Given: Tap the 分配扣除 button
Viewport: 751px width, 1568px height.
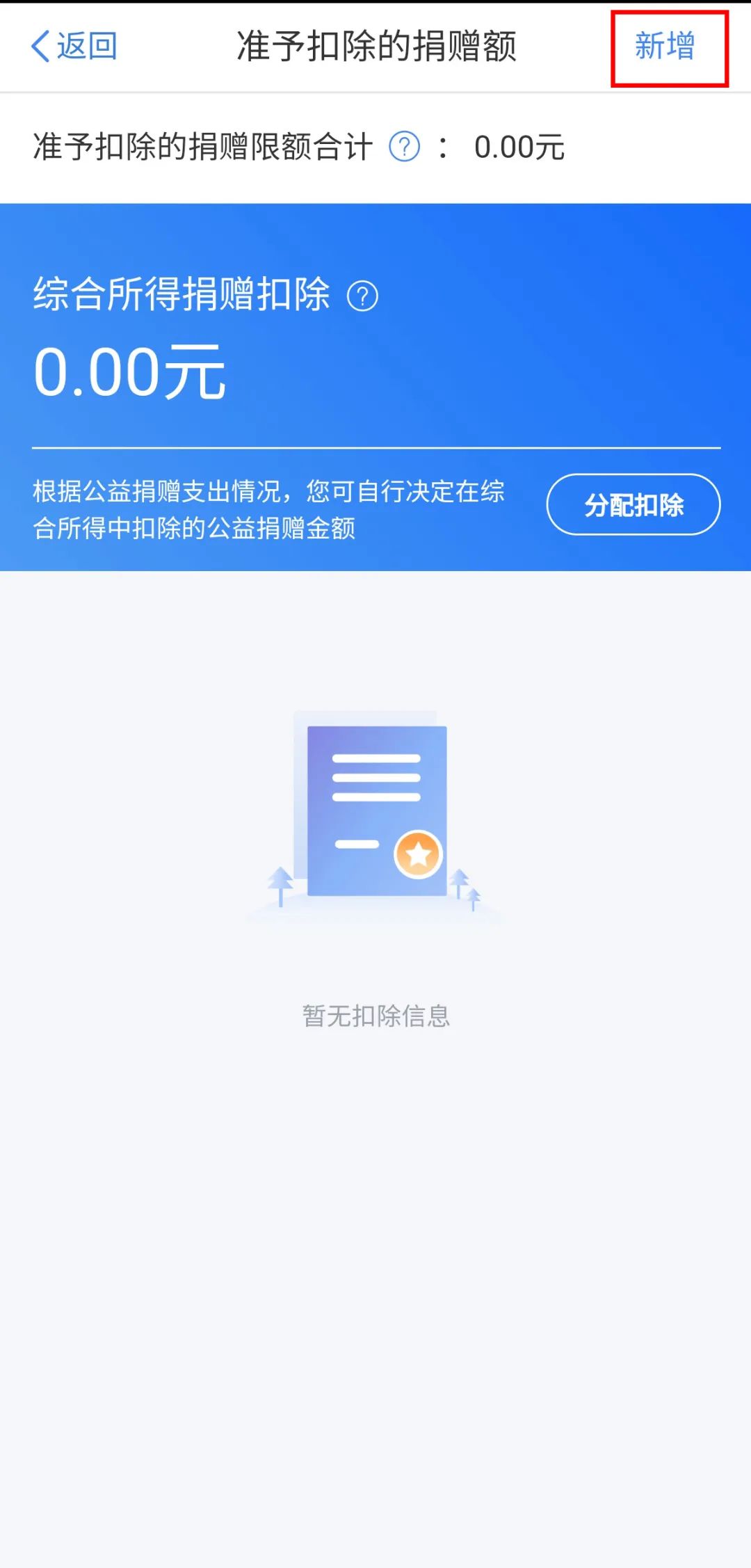Looking at the screenshot, I should [633, 504].
